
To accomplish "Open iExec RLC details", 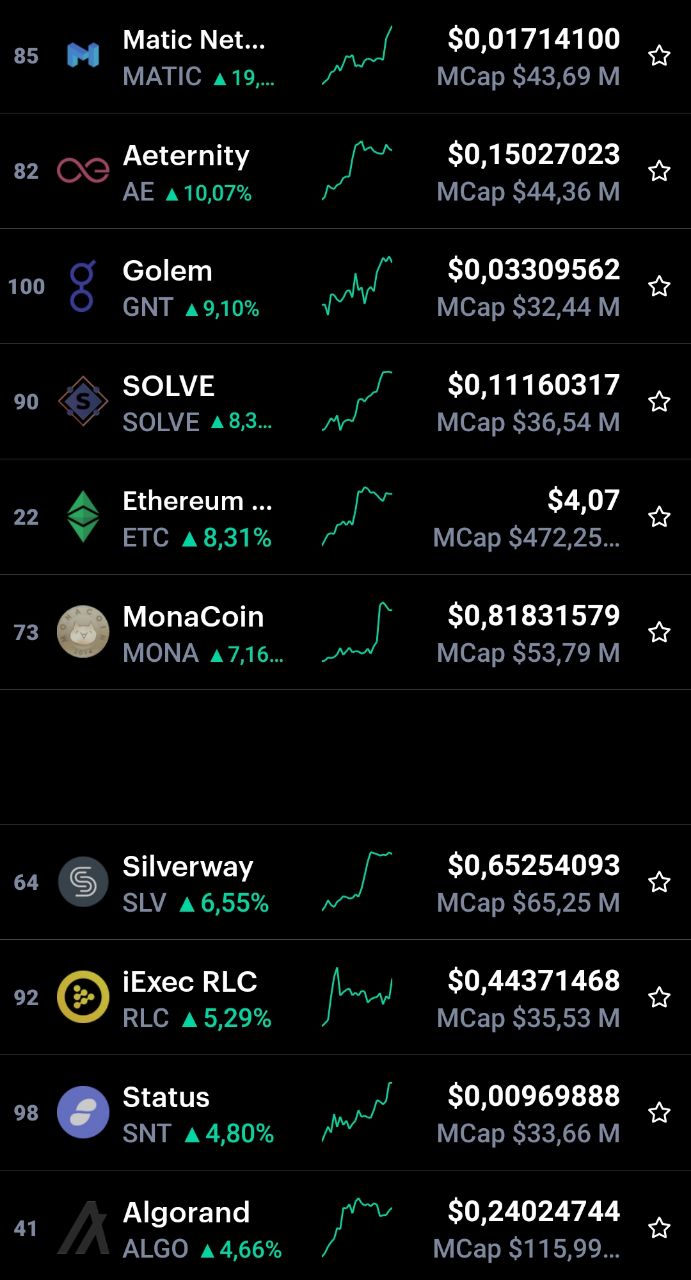I will tap(345, 997).
